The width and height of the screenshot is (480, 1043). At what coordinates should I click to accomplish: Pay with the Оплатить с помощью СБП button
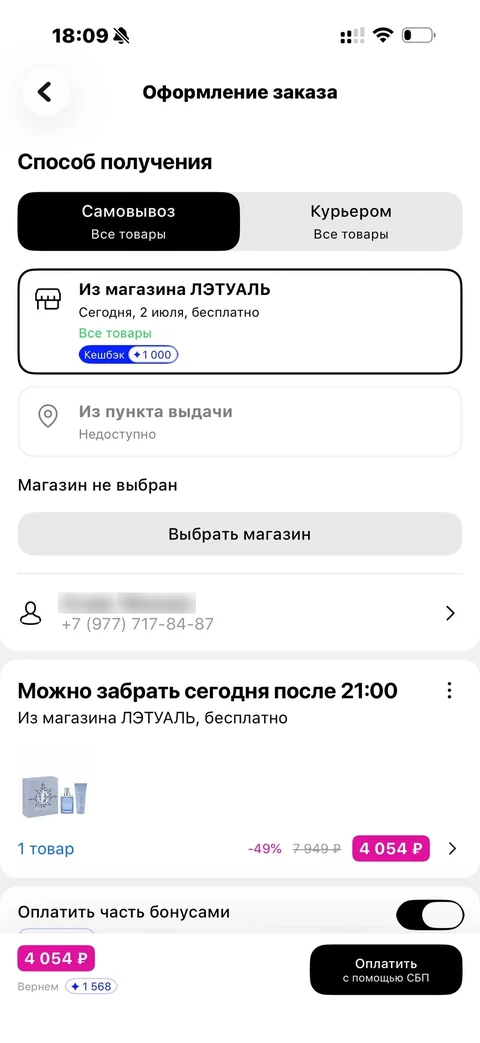coord(386,970)
